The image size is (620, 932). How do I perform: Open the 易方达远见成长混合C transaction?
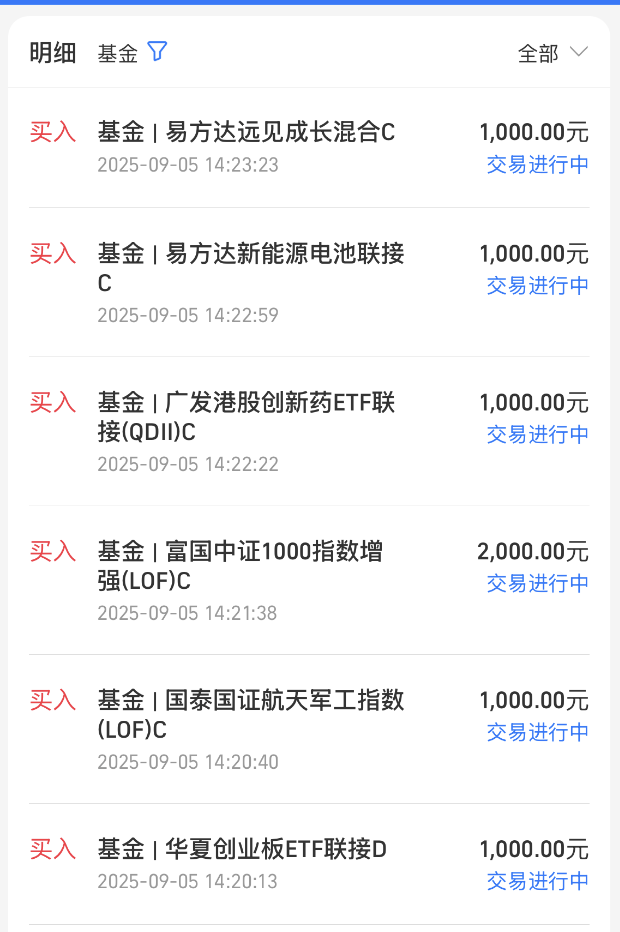pos(309,147)
